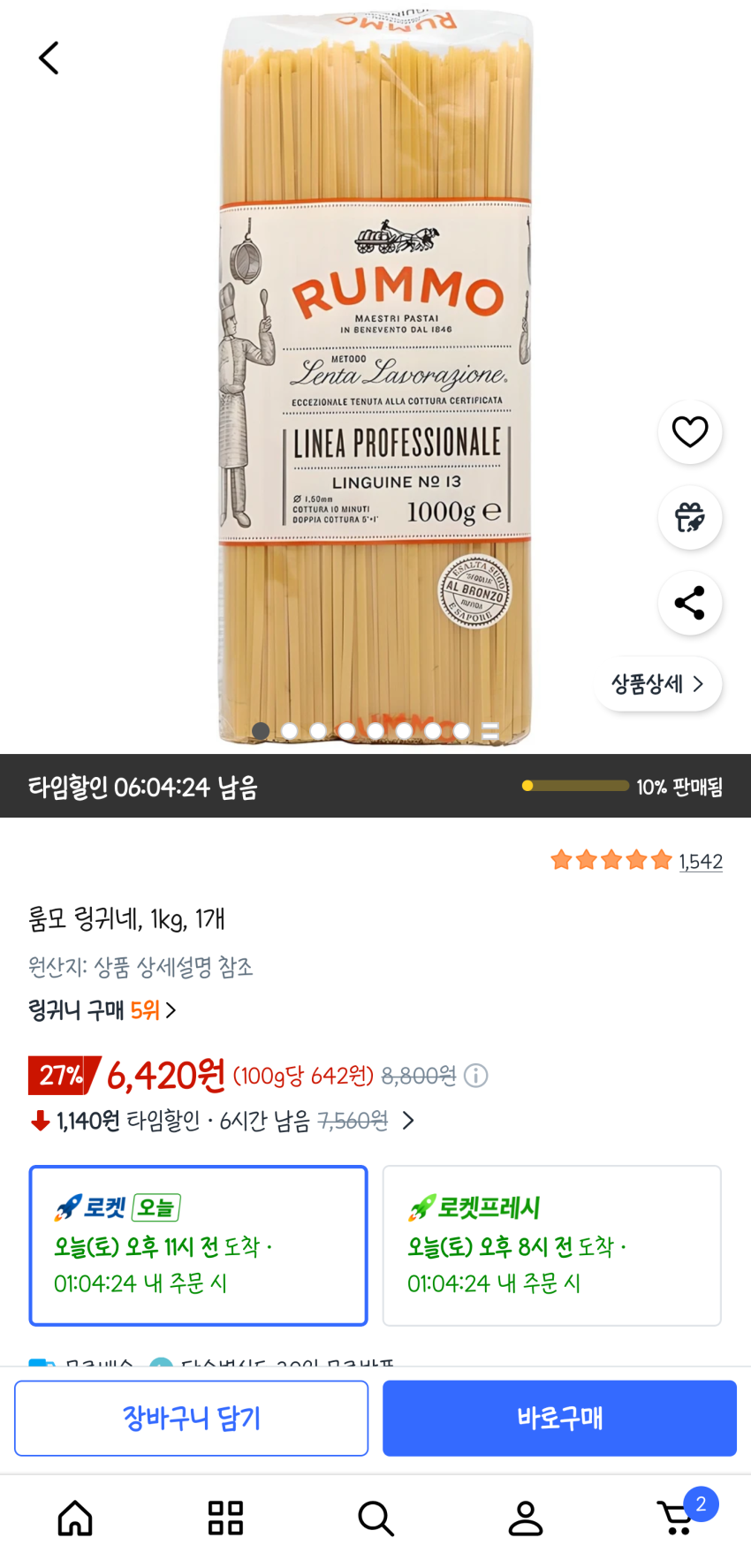Tap 장바구니 담기 to add to cart
751x1568 pixels.
(192, 1418)
